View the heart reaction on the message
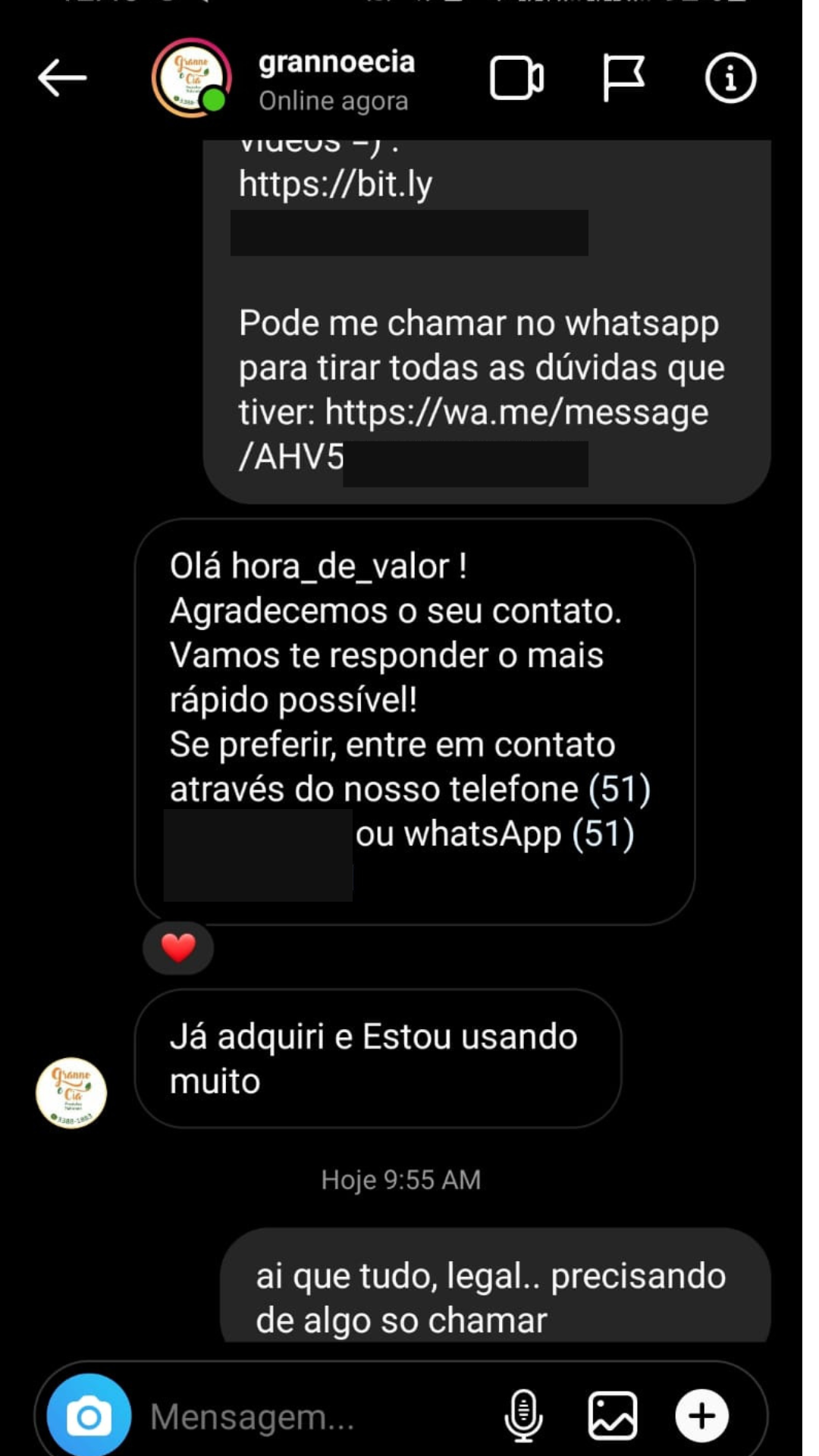Viewport: 819px width, 1456px height. coord(178,948)
